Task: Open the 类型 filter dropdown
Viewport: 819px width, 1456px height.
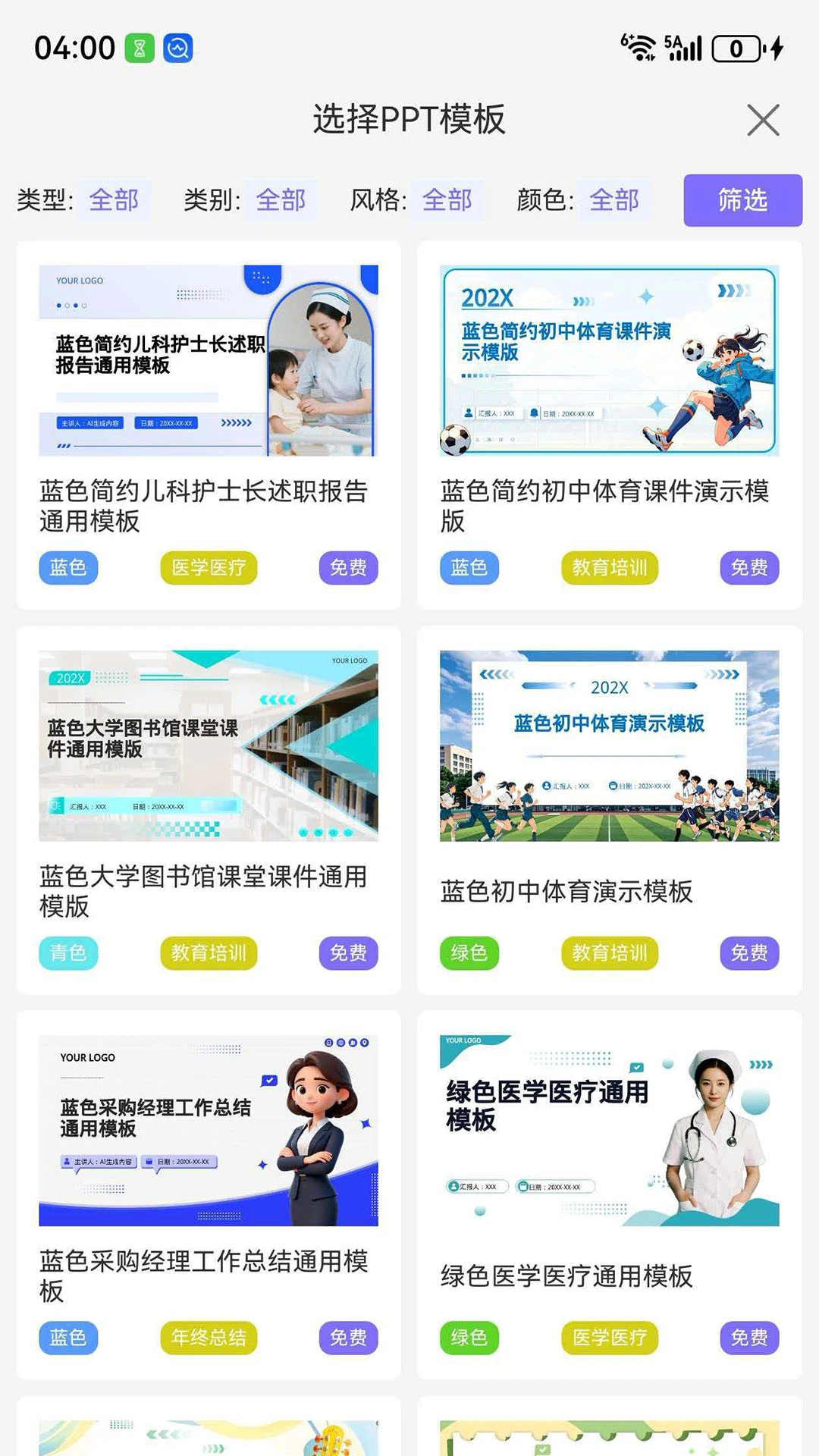Action: click(114, 200)
